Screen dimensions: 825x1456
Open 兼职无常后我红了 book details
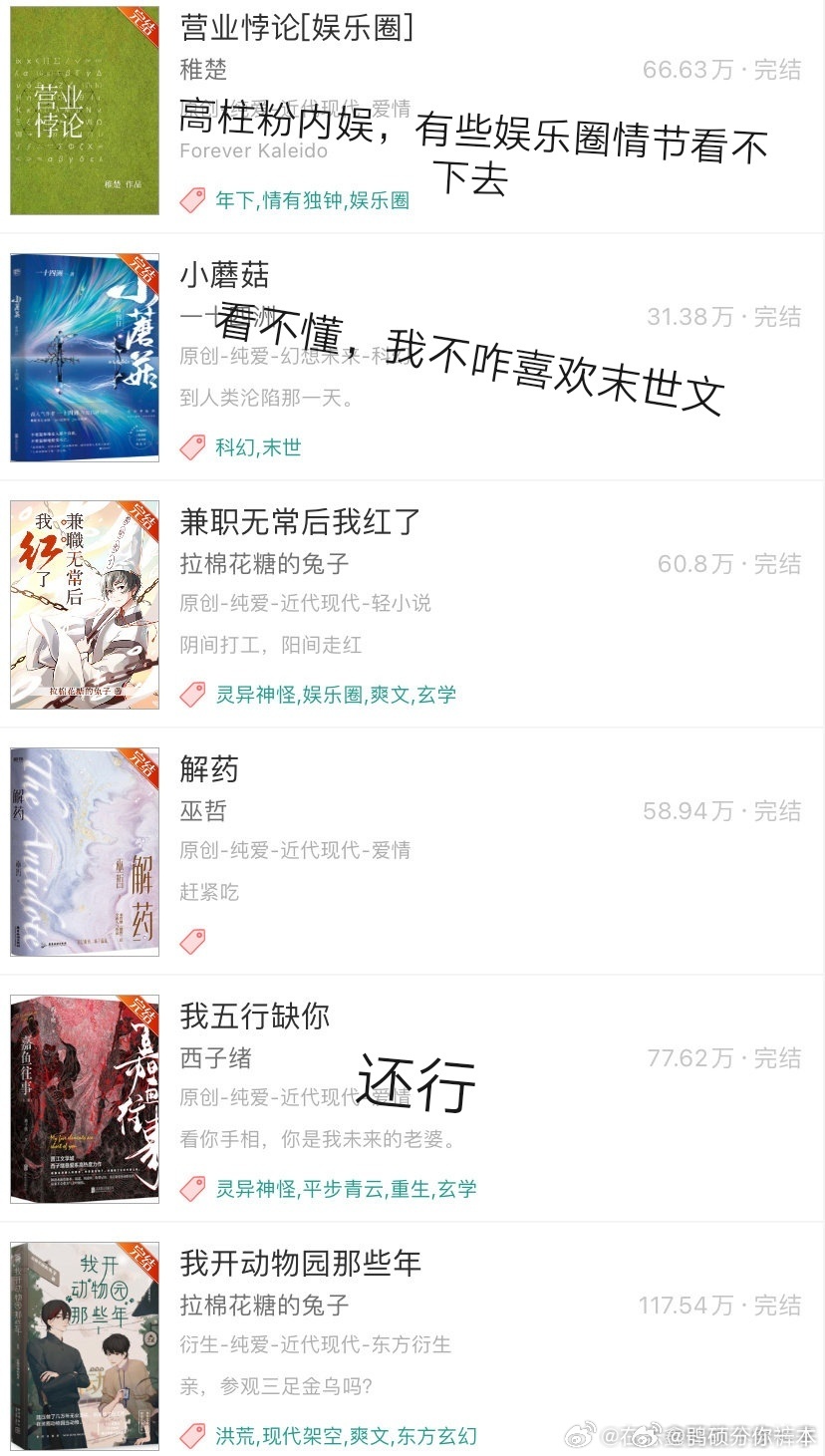pos(300,521)
